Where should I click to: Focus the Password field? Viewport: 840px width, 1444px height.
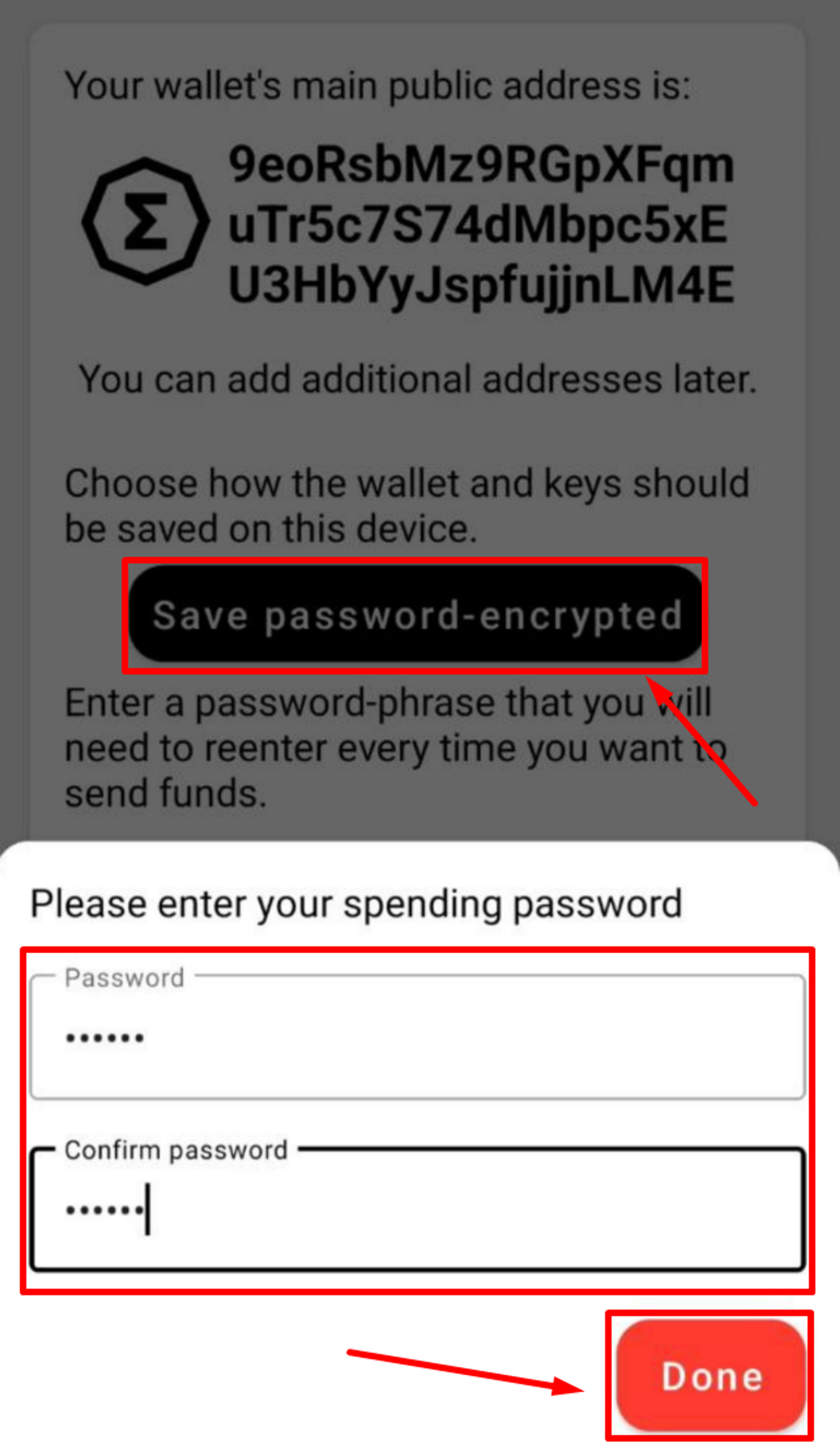point(417,1038)
